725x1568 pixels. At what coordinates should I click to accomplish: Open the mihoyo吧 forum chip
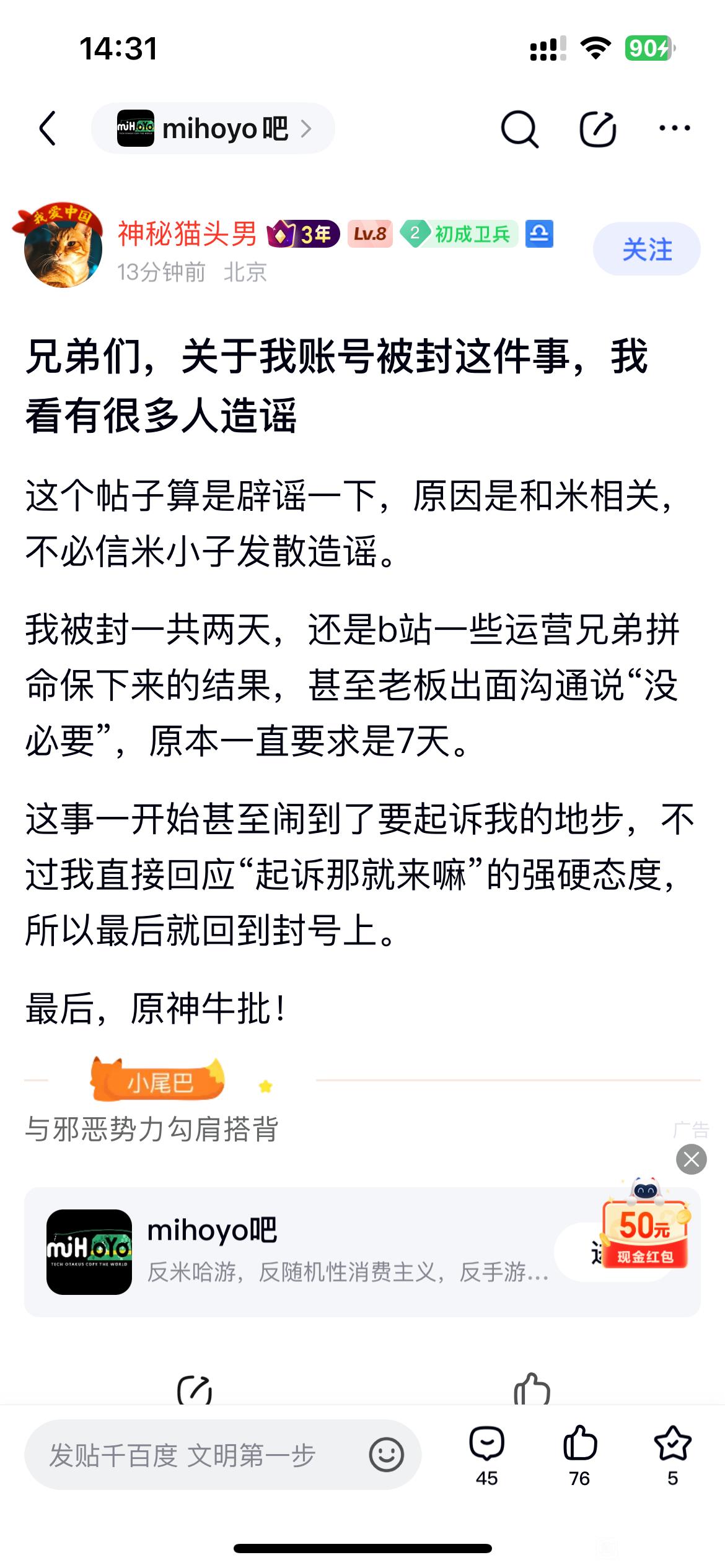click(213, 128)
